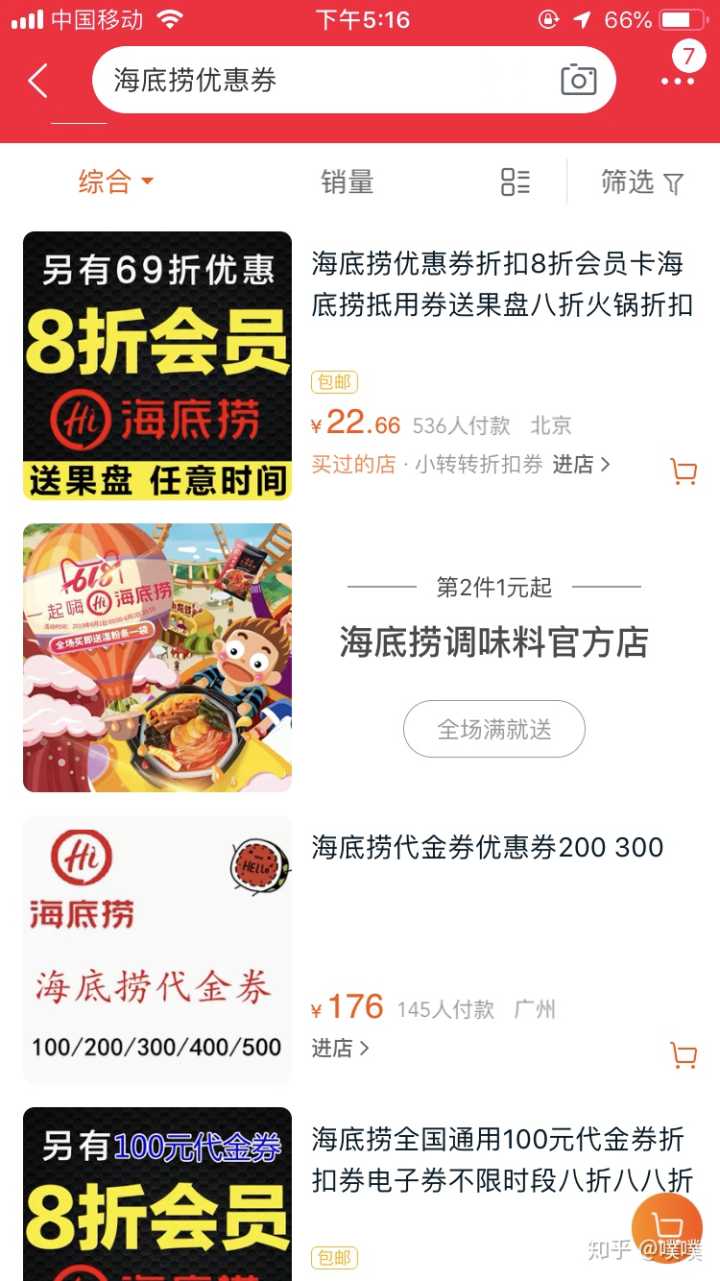Open the 筛选 filter panel
Screen dimensions: 720x1281
(x=642, y=182)
